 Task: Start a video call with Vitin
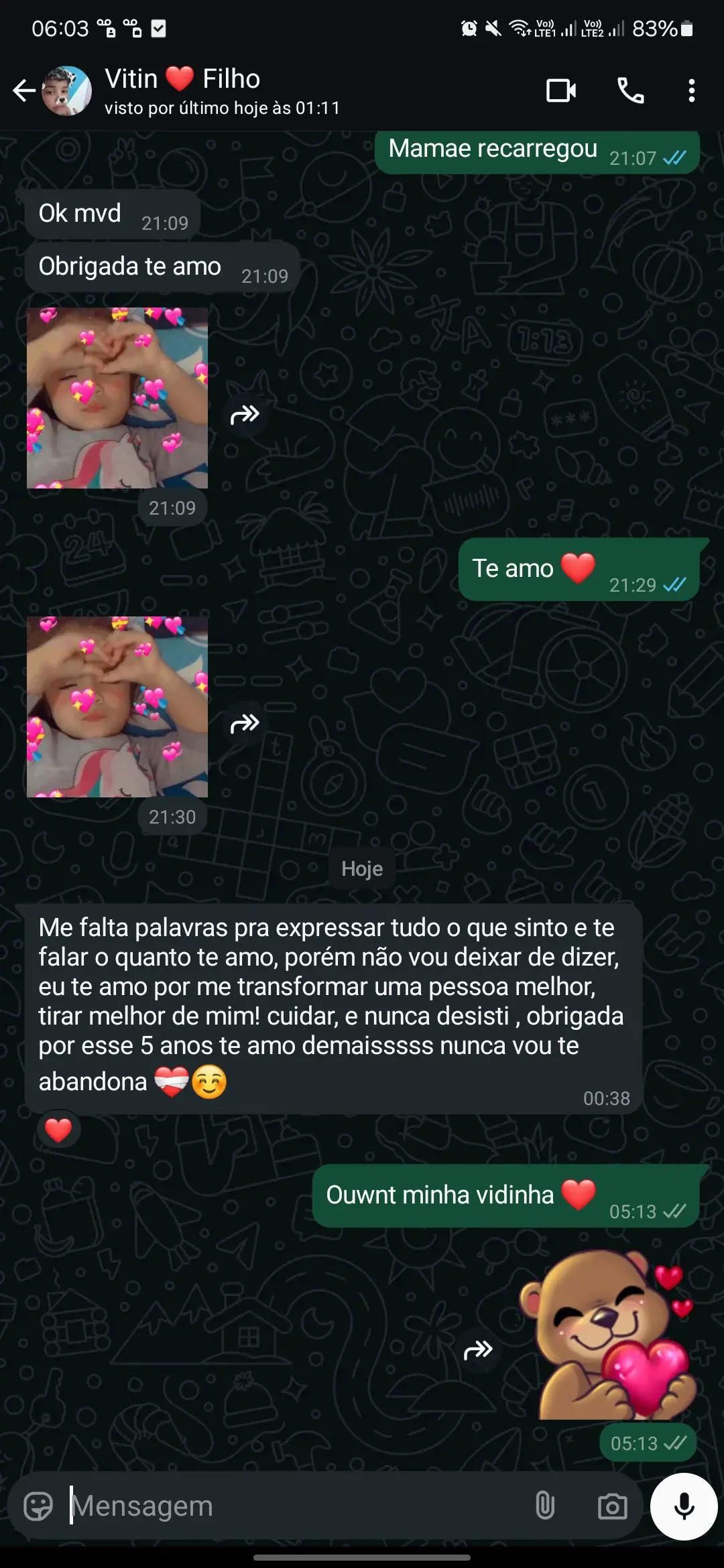(561, 90)
